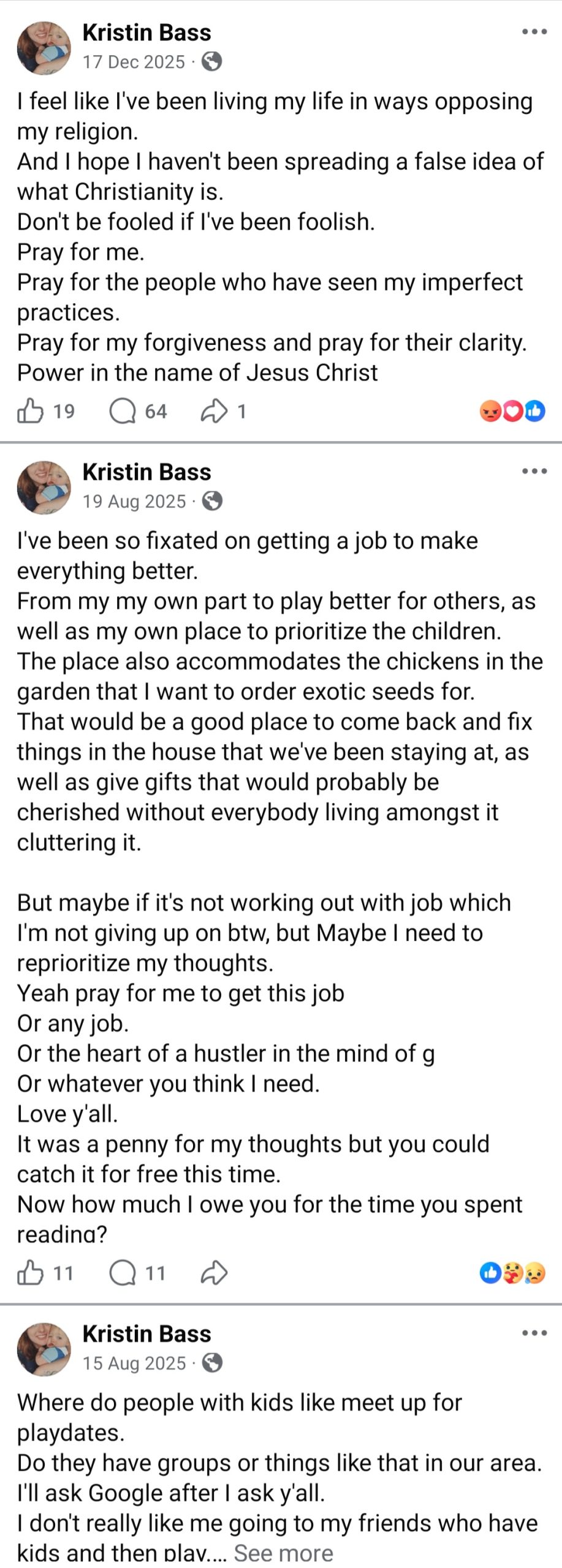Open Kristin Bass name on the 15 Aug post

[x=146, y=1333]
